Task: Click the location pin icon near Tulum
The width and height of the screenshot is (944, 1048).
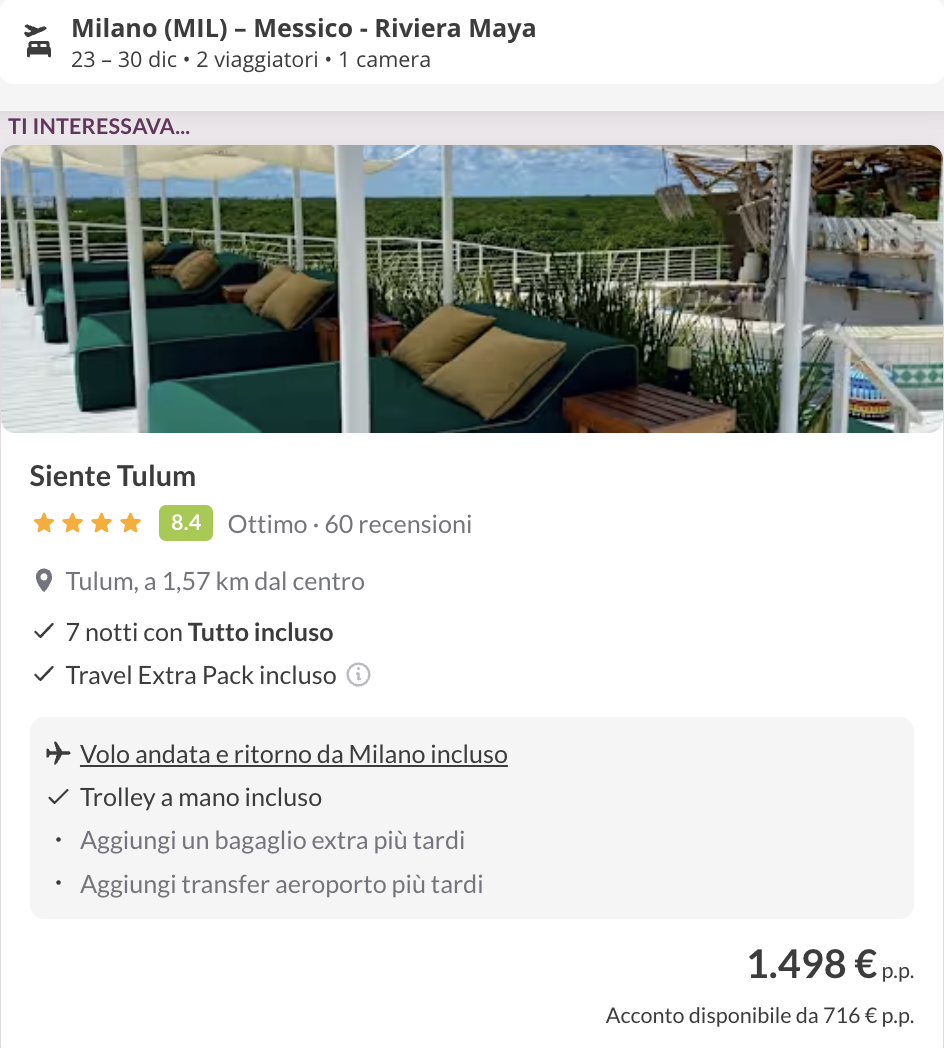Action: 44,580
